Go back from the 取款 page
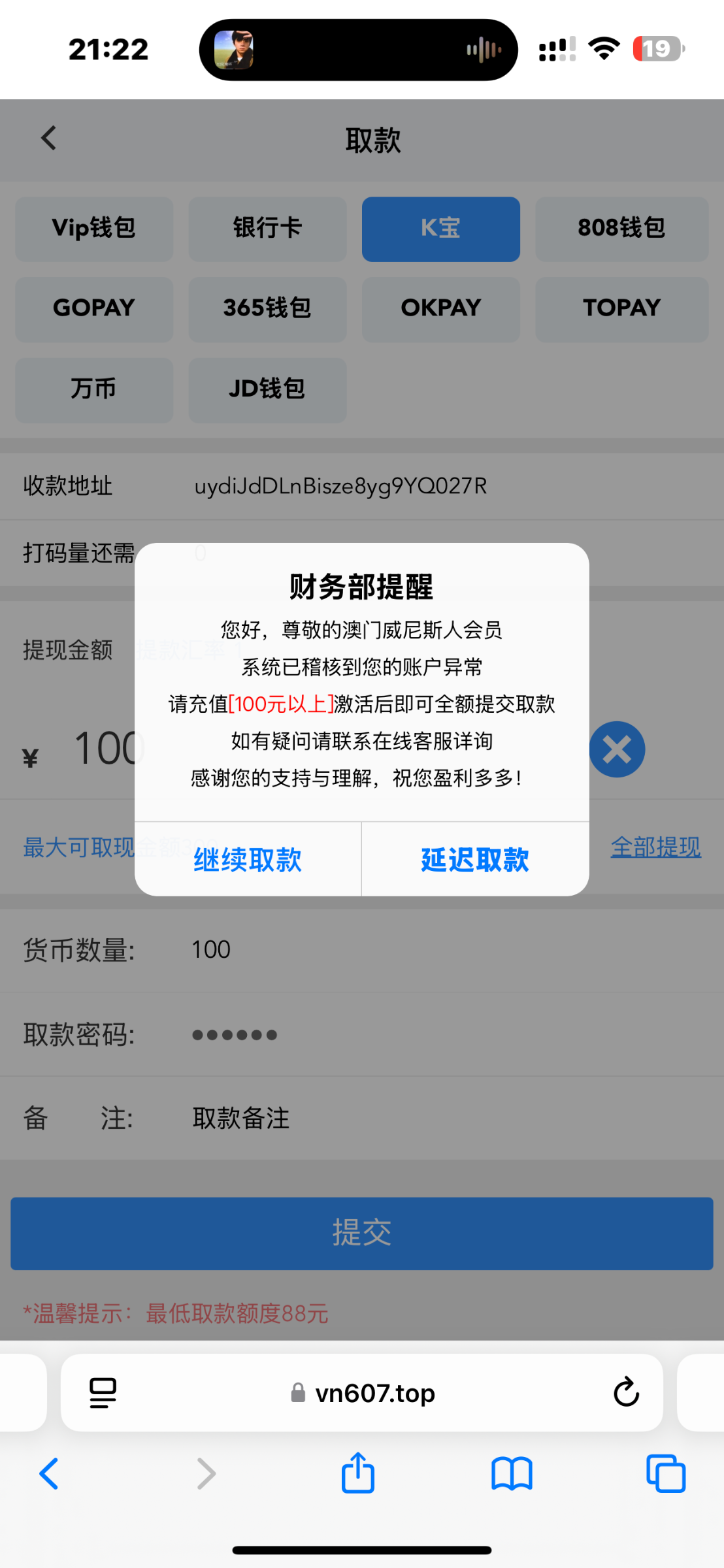Screen dimensions: 724x1568 49,139
